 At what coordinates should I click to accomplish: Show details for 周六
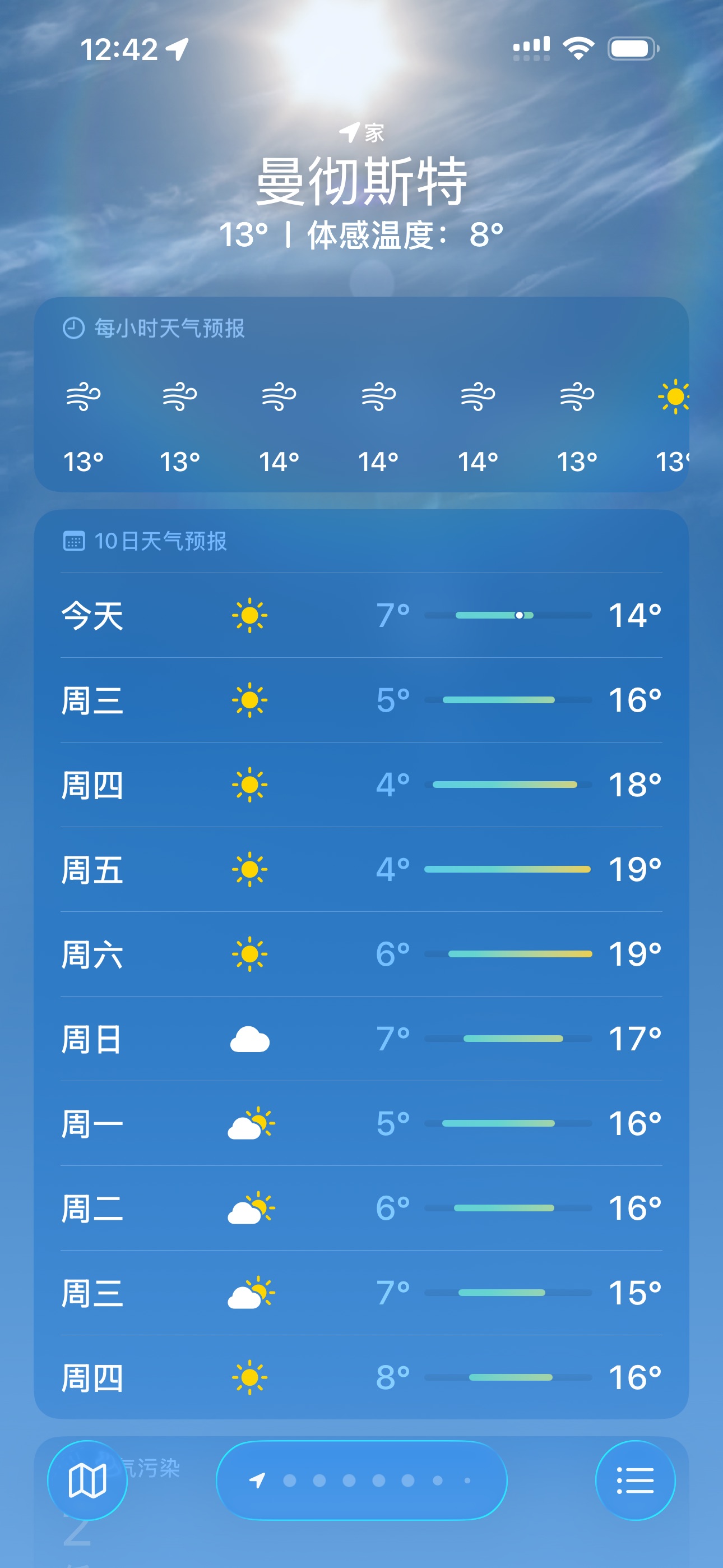361,954
